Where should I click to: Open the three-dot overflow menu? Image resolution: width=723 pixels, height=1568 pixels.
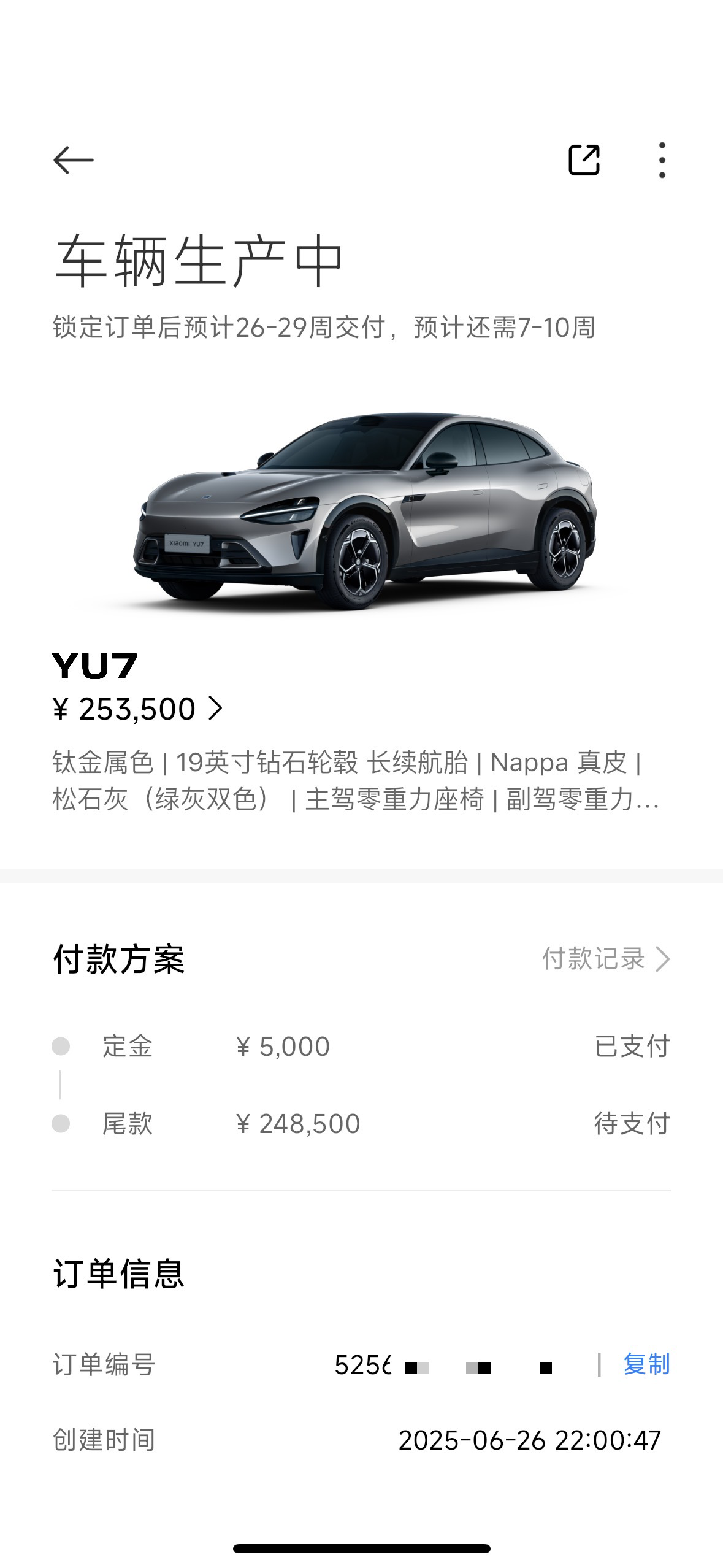point(662,161)
